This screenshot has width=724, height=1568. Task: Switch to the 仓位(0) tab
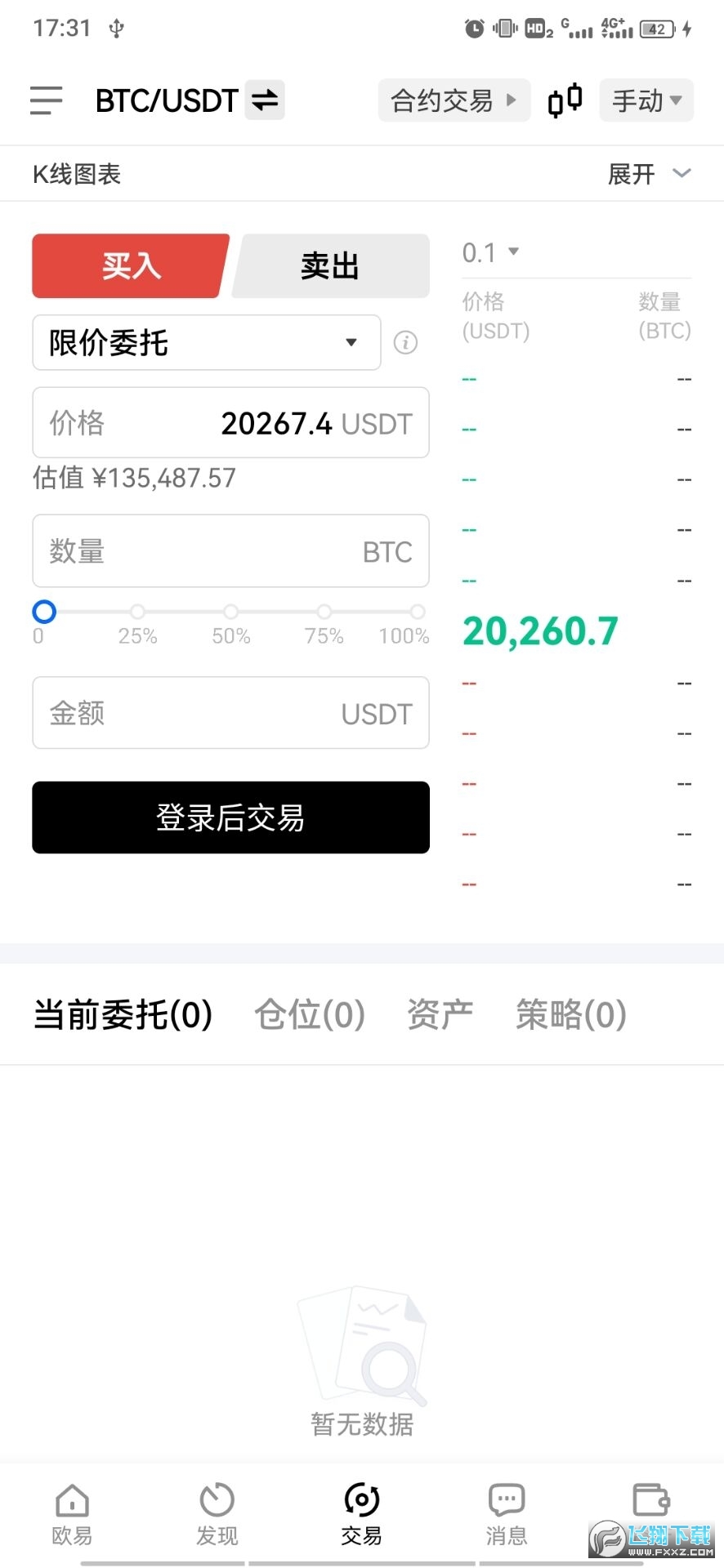[x=309, y=1013]
